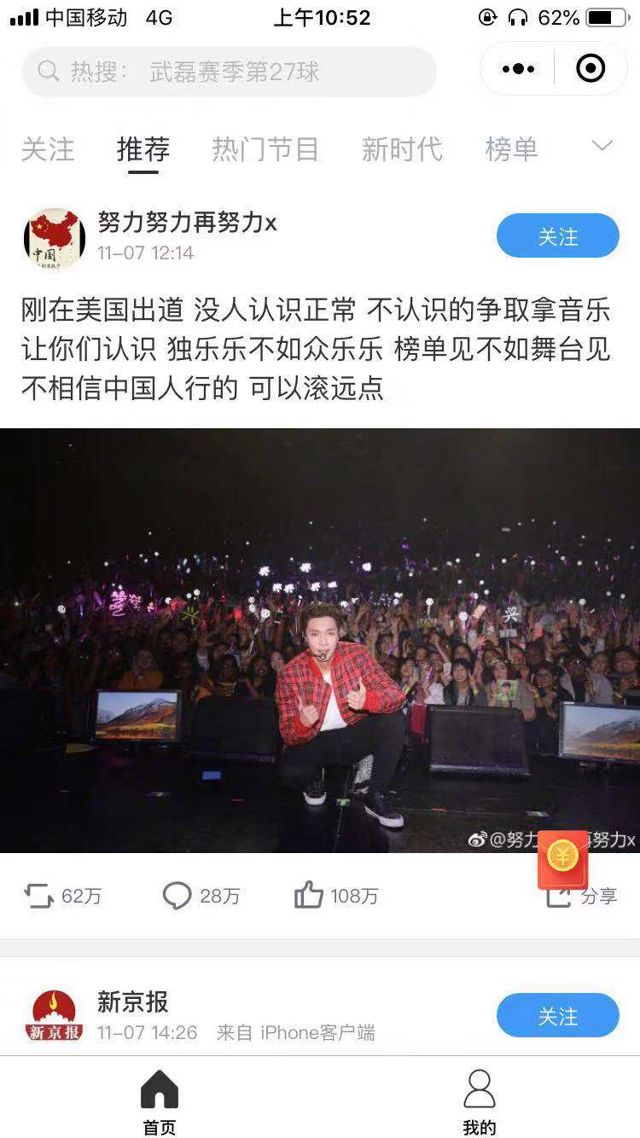
Task: Expand the tab list chevron
Action: coord(601,147)
